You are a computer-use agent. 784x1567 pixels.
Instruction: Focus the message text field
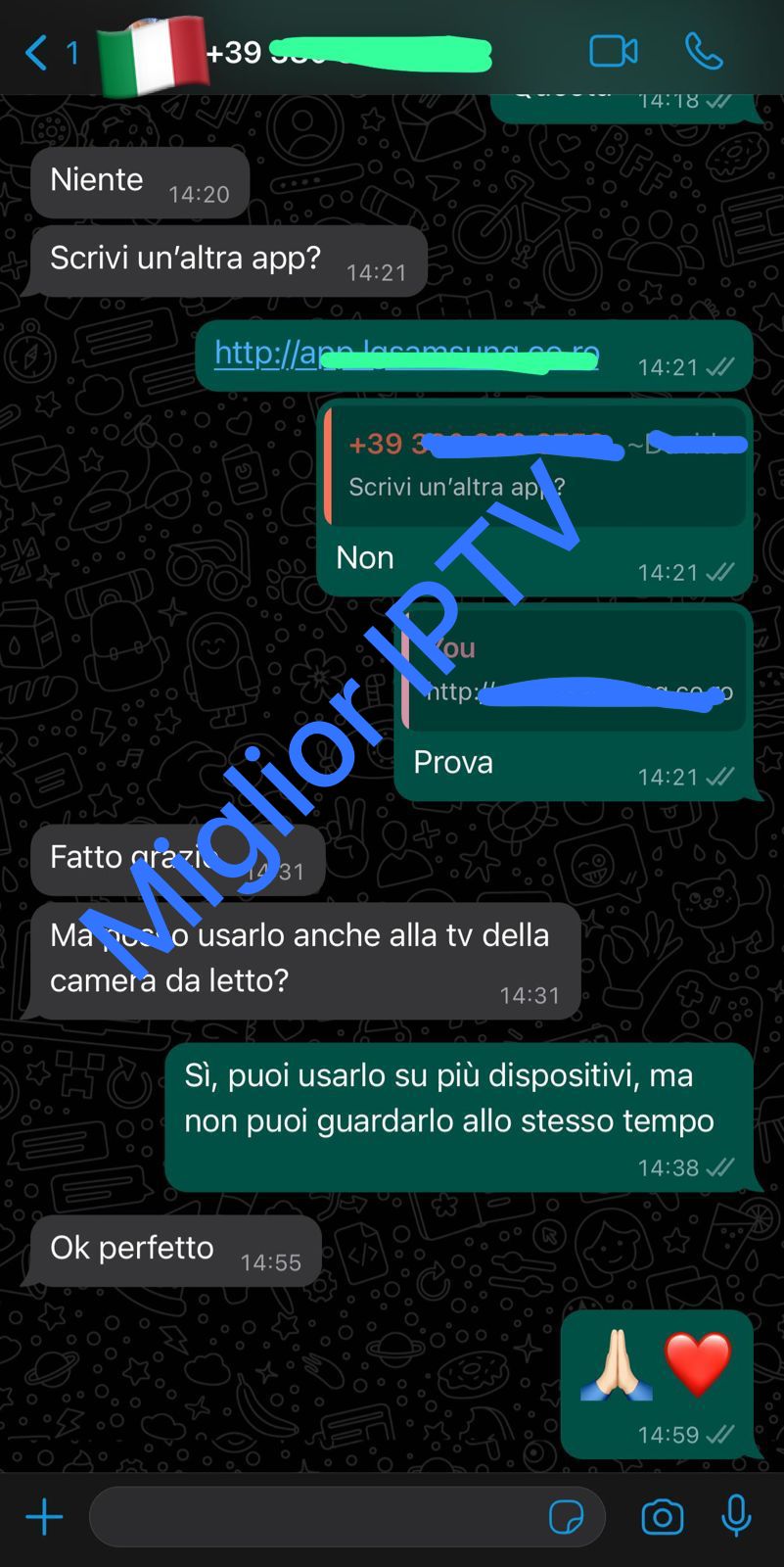[313, 1518]
